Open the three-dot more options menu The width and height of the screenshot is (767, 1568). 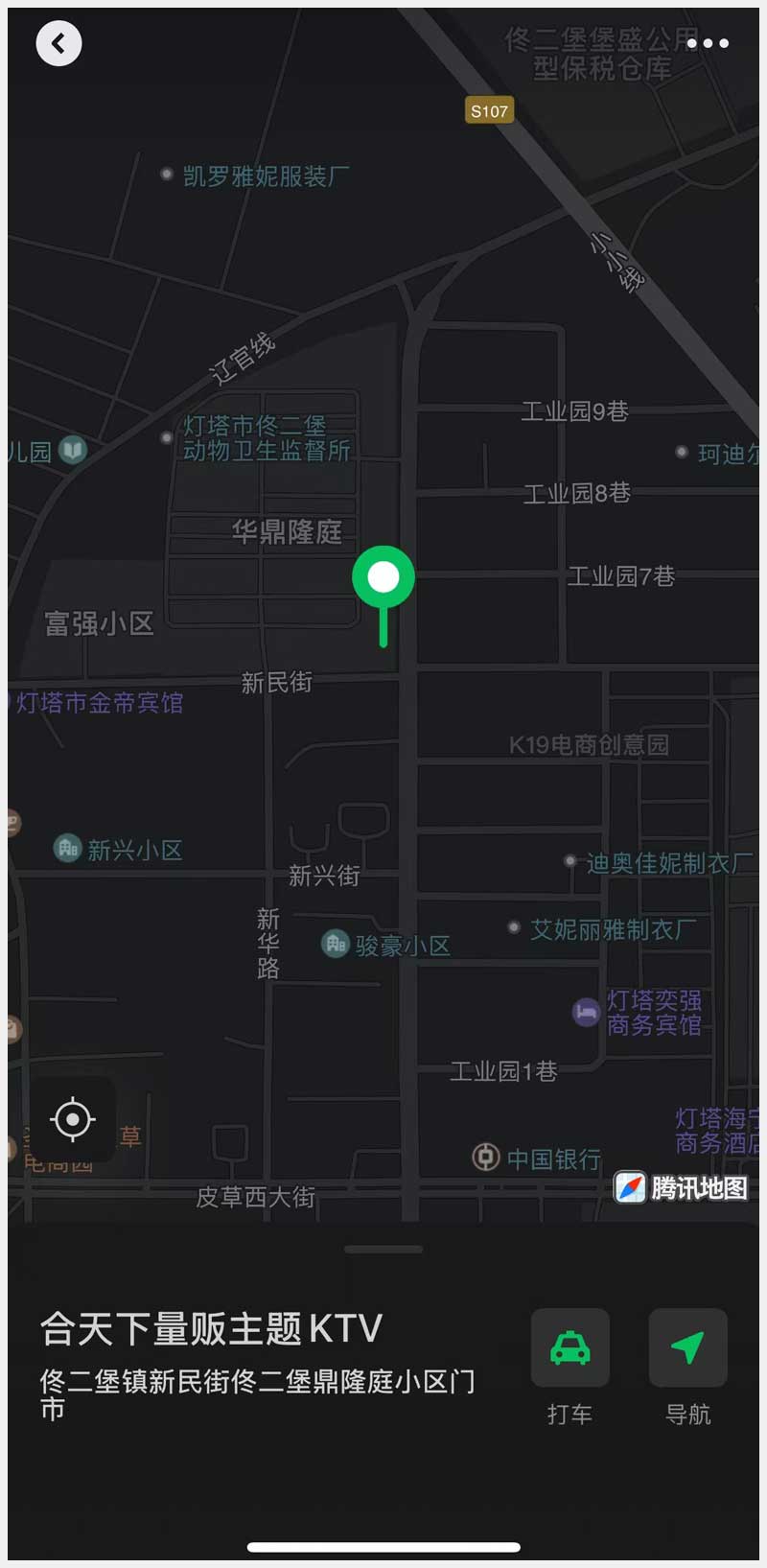708,43
